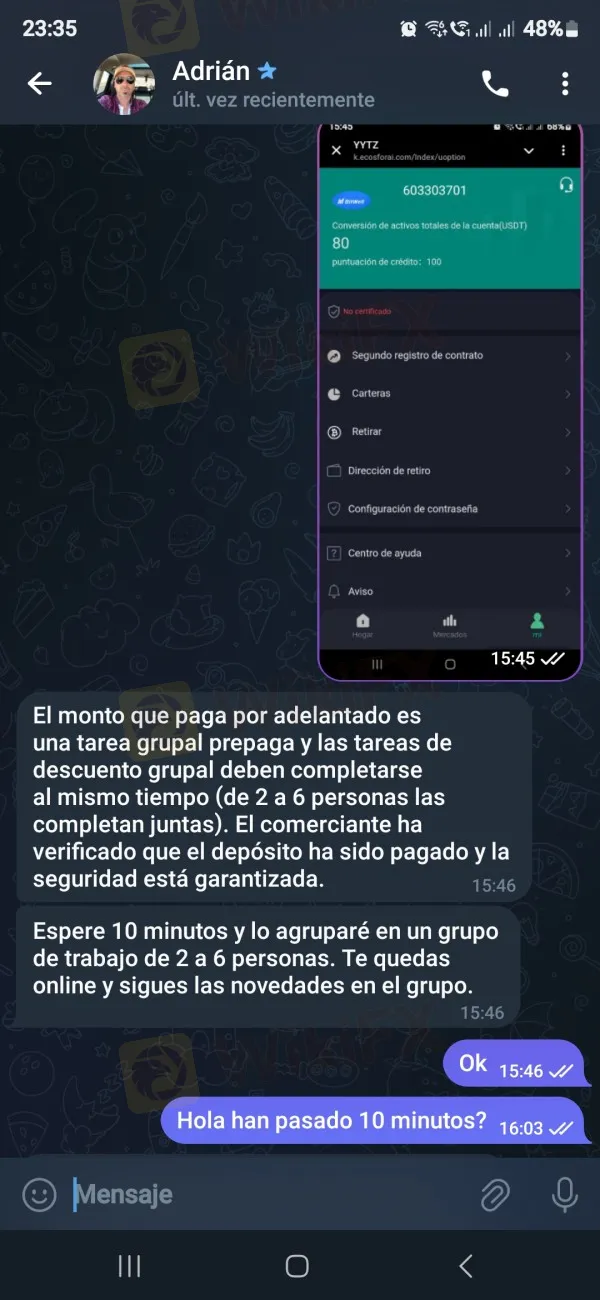This screenshot has width=600, height=1300.
Task: Open the chat overflow menu
Action: tap(565, 84)
